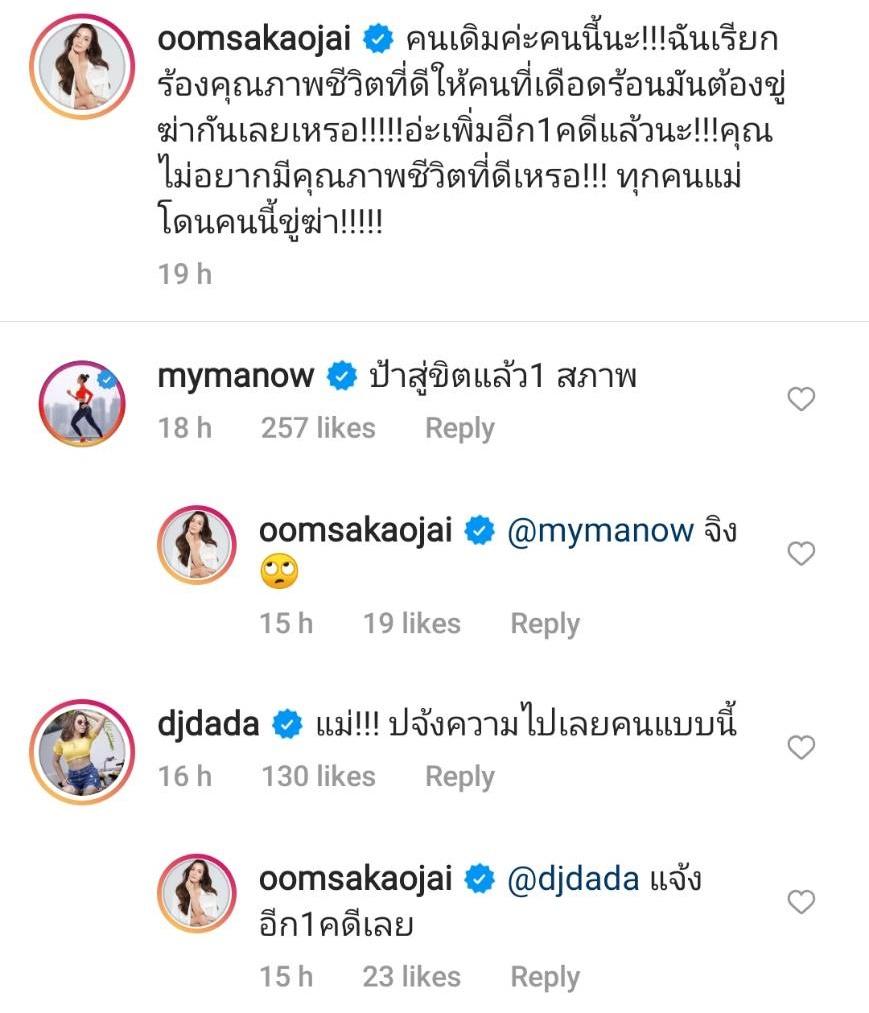This screenshot has width=869, height=1013.
Task: View the 257 likes on mymanow's comment
Action: pyautogui.click(x=318, y=428)
